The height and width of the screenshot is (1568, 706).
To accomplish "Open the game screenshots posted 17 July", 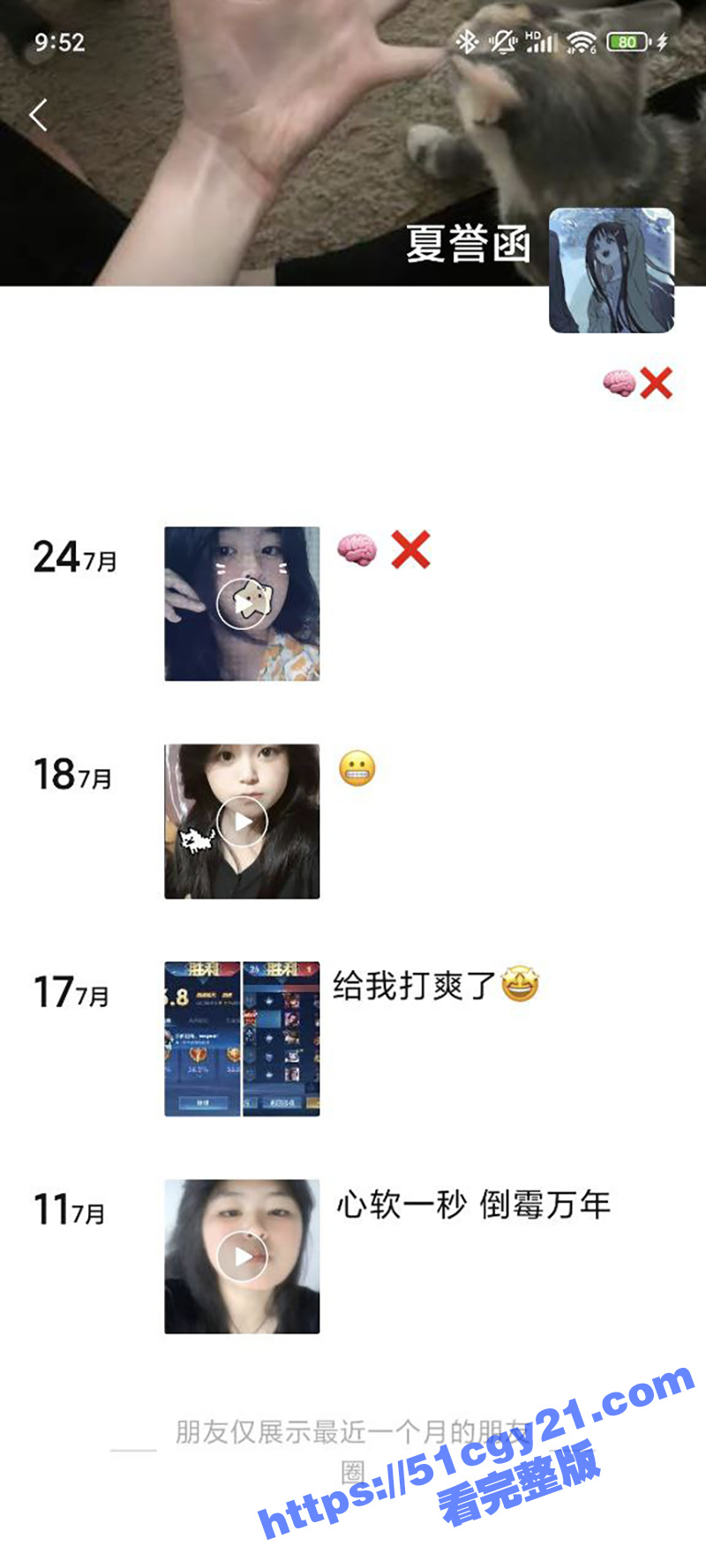I will 242,1039.
